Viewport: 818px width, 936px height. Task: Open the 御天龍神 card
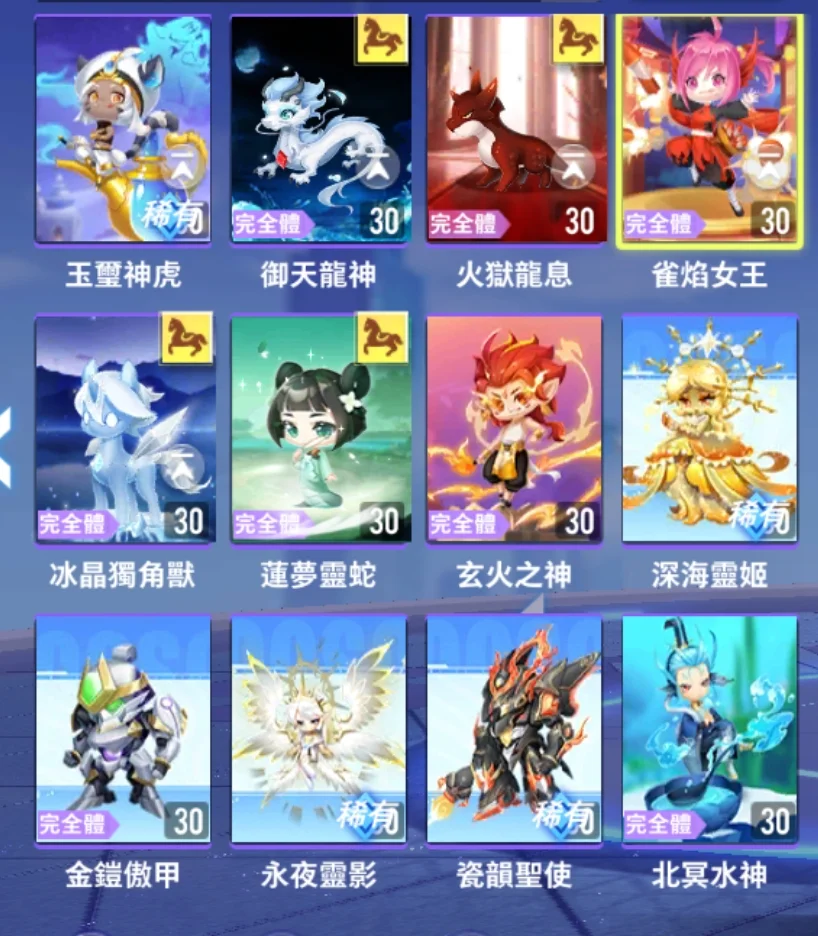319,130
